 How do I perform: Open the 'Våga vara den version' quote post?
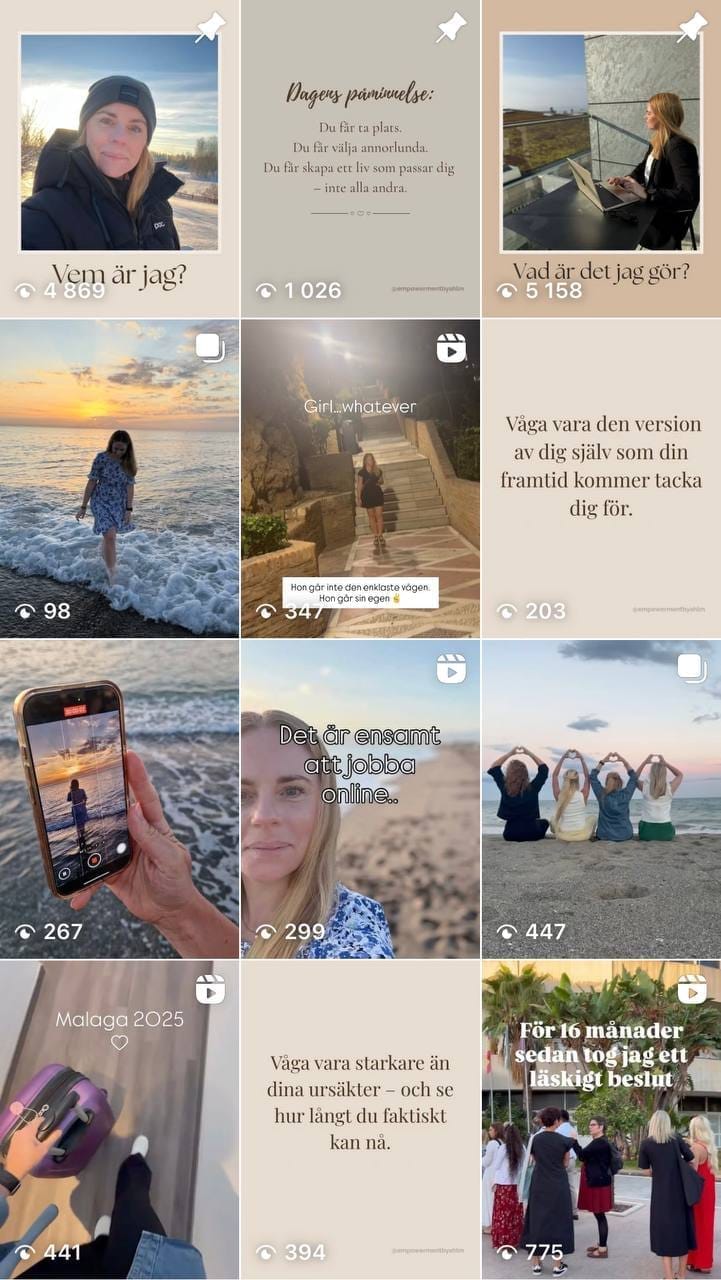tap(601, 478)
